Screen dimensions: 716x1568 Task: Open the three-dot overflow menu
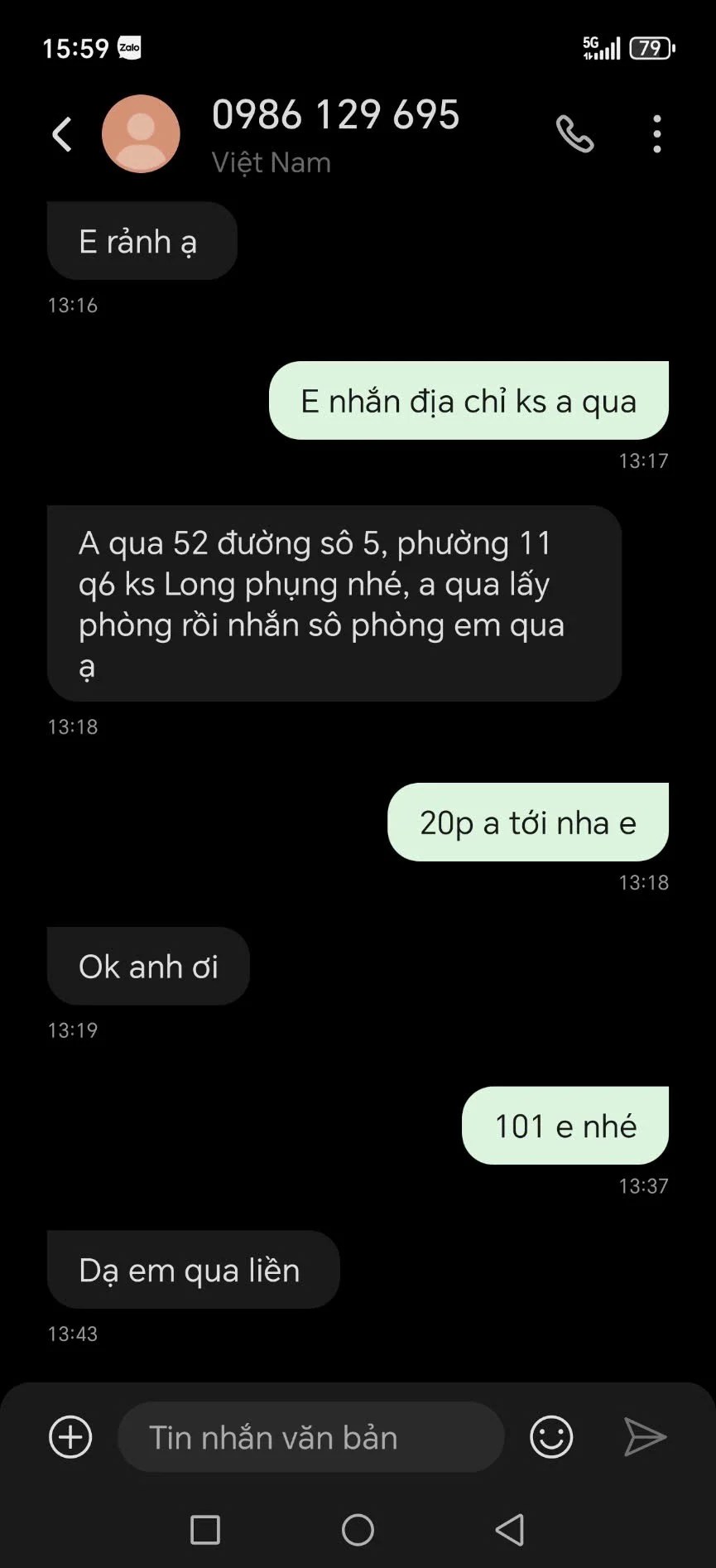tap(656, 134)
